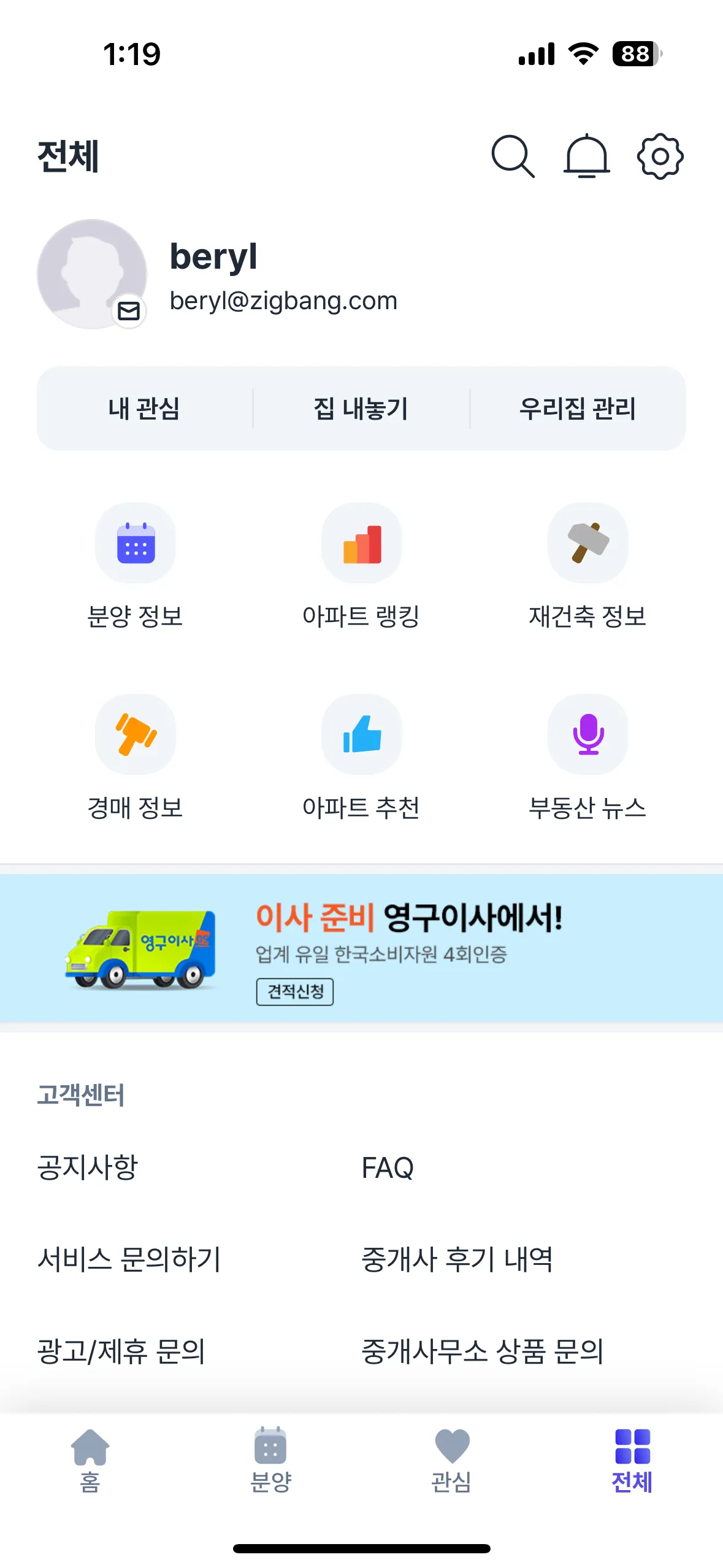Viewport: 723px width, 1568px height.
Task: Open 내 관심 section
Action: (144, 409)
